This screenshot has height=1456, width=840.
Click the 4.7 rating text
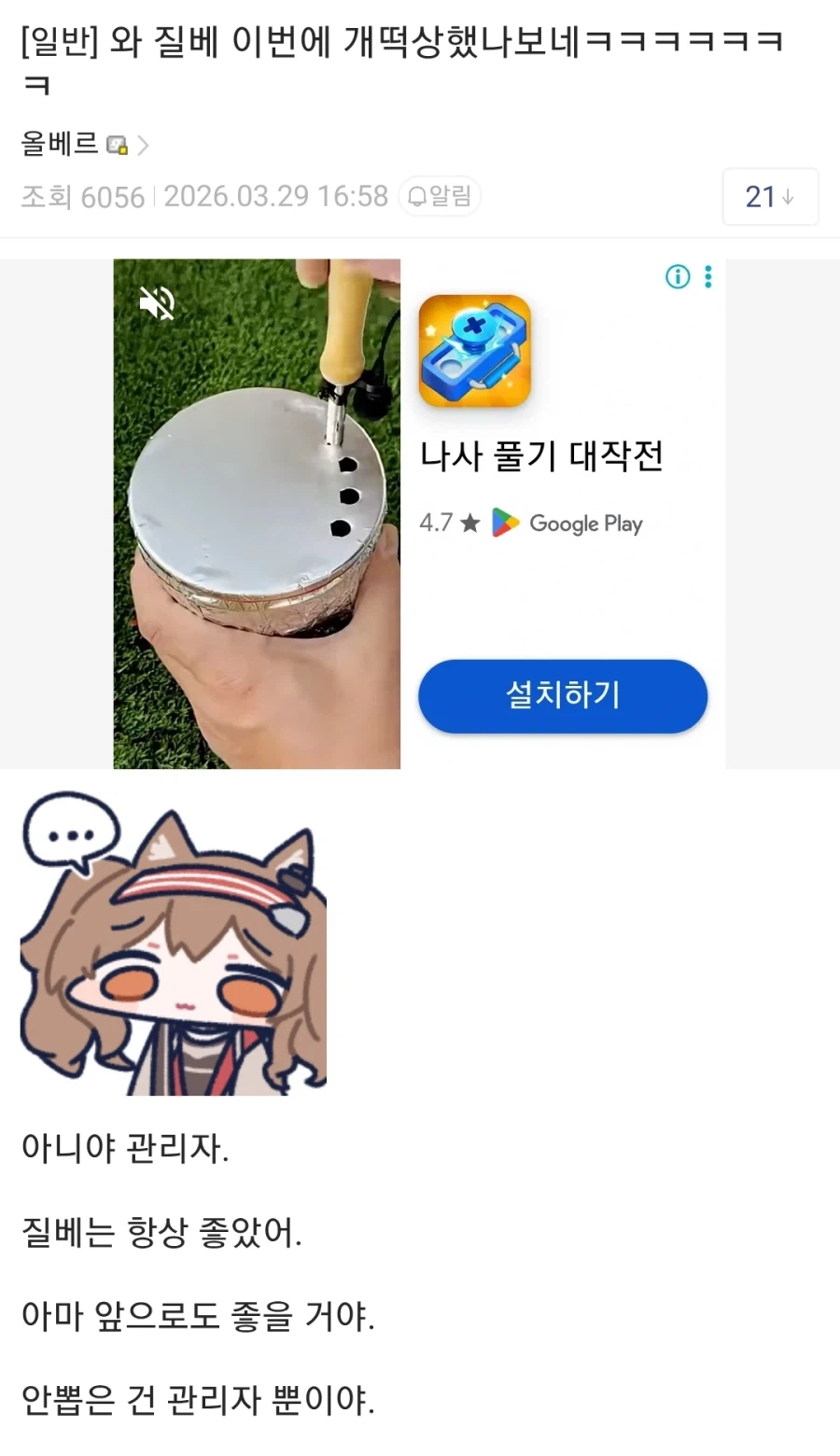pos(436,524)
